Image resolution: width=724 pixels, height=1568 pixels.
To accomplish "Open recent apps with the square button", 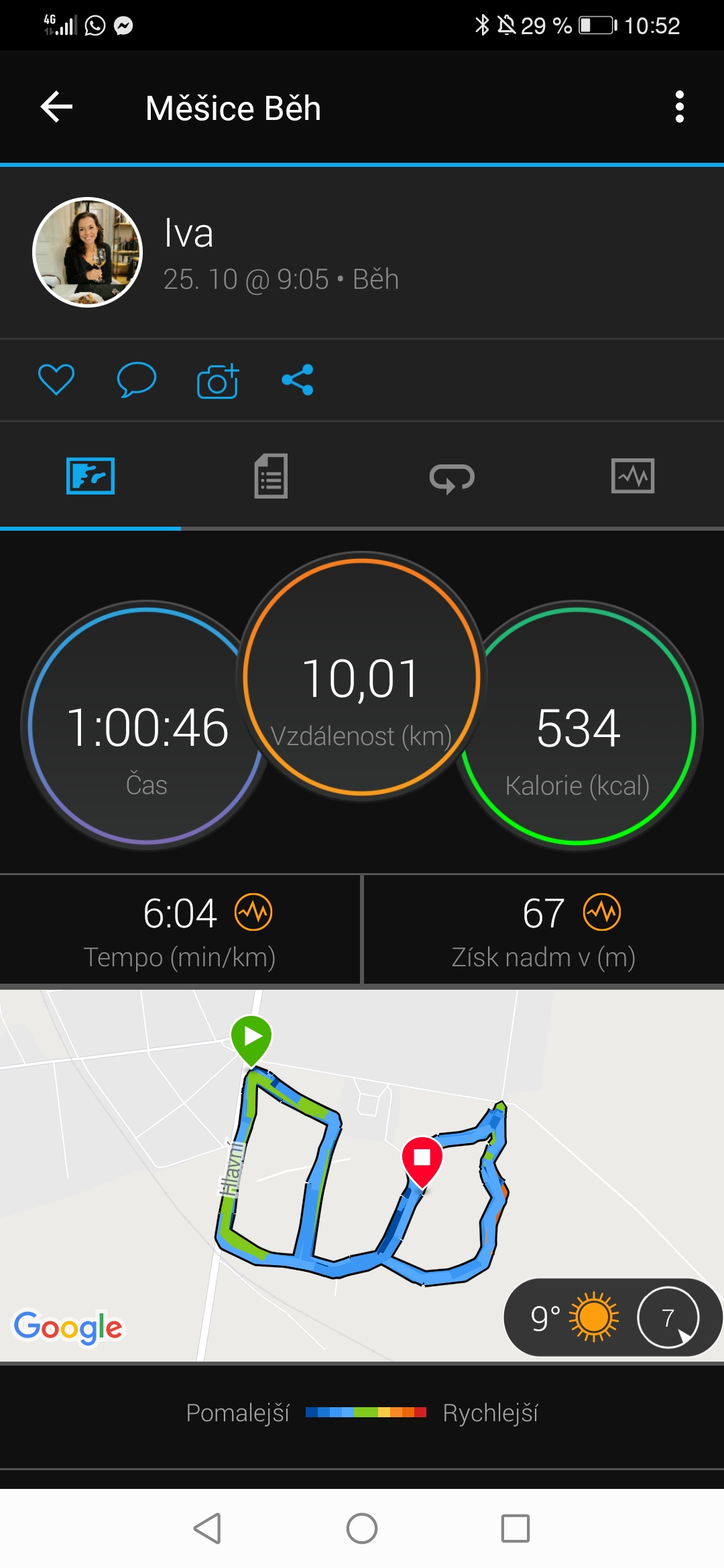I will coord(516,1528).
